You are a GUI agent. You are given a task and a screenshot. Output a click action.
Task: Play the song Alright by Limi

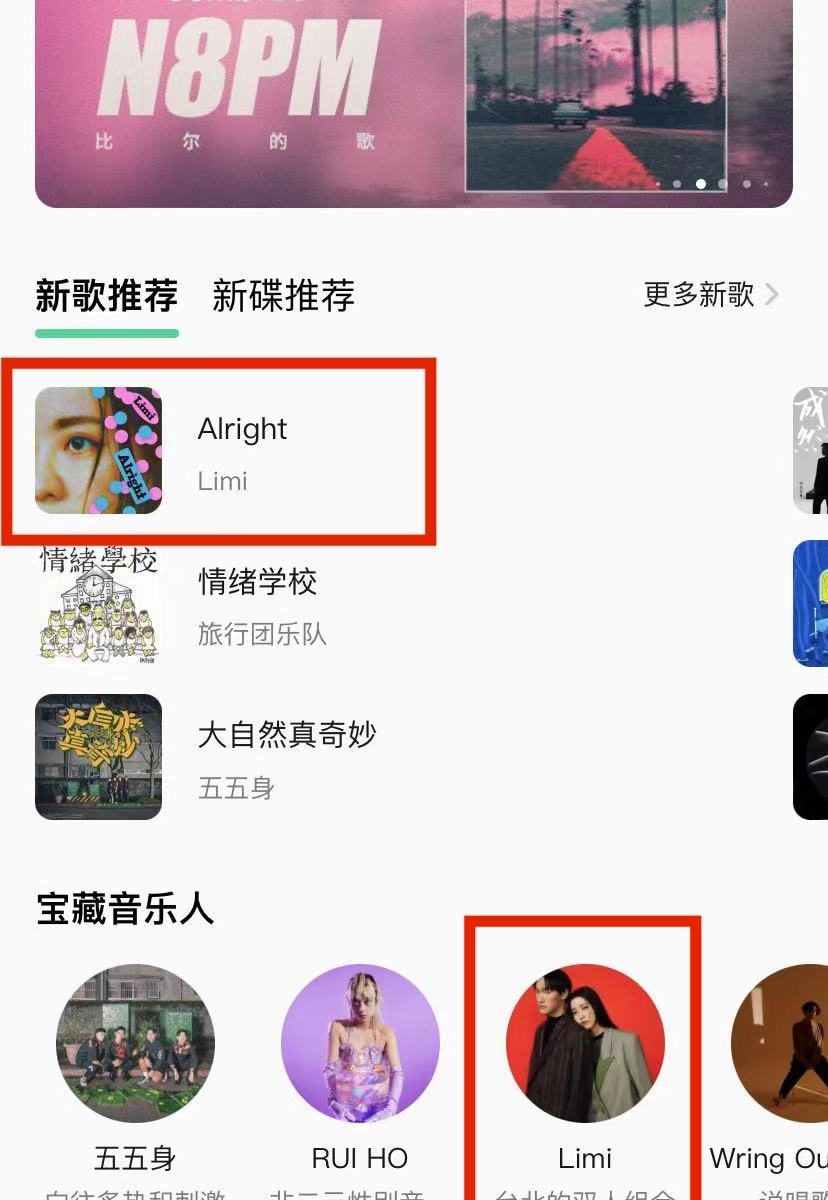(x=240, y=451)
